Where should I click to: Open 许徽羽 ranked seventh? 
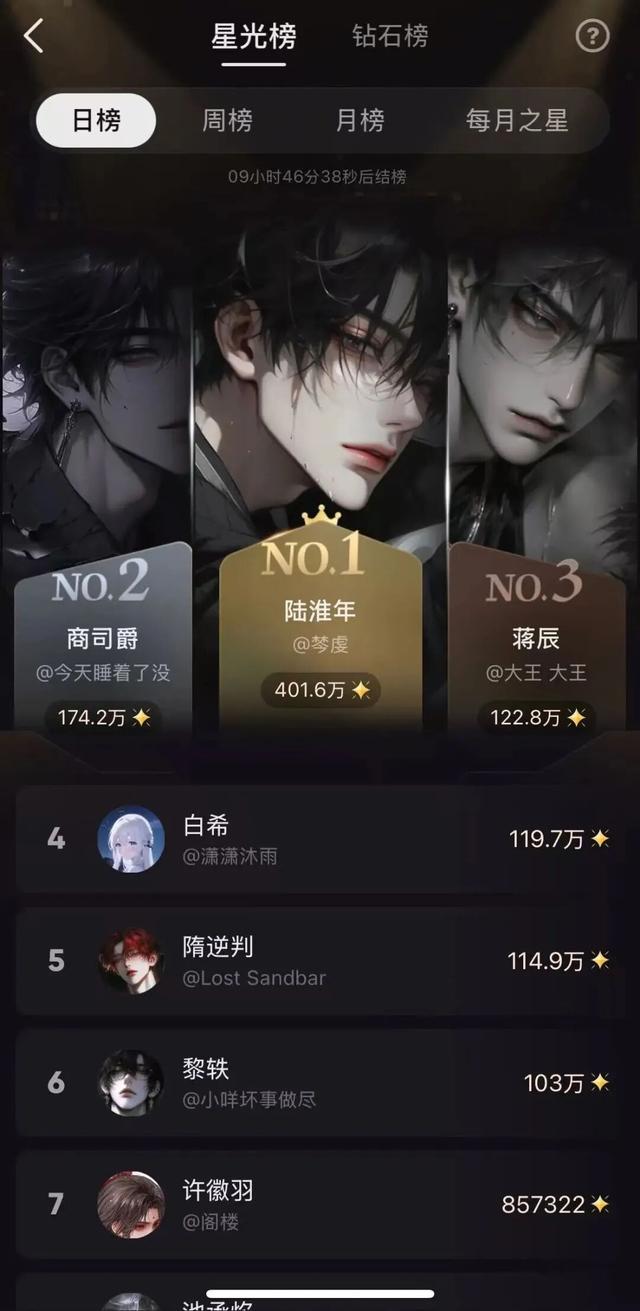320,1205
